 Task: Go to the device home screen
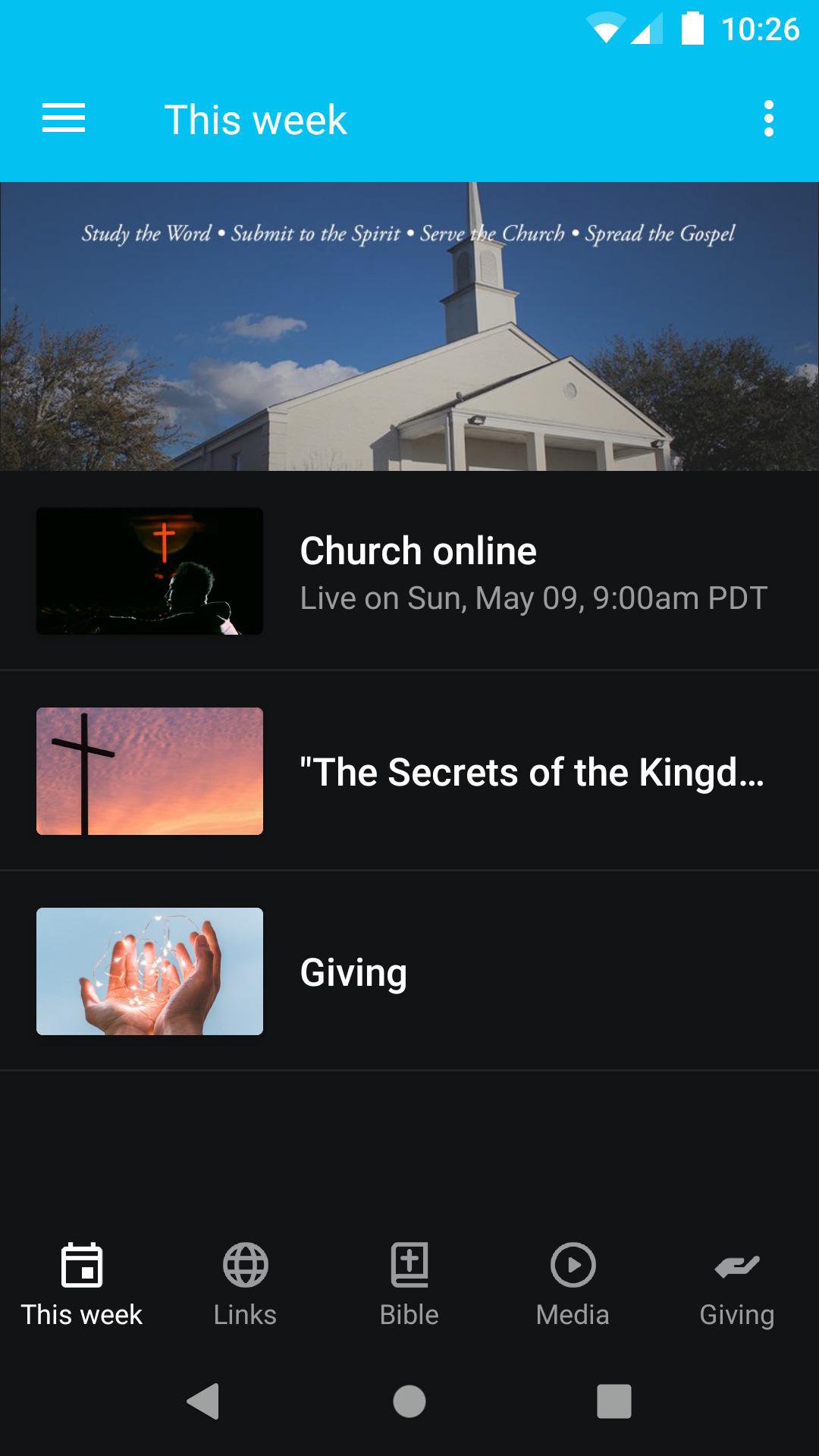[x=409, y=1401]
